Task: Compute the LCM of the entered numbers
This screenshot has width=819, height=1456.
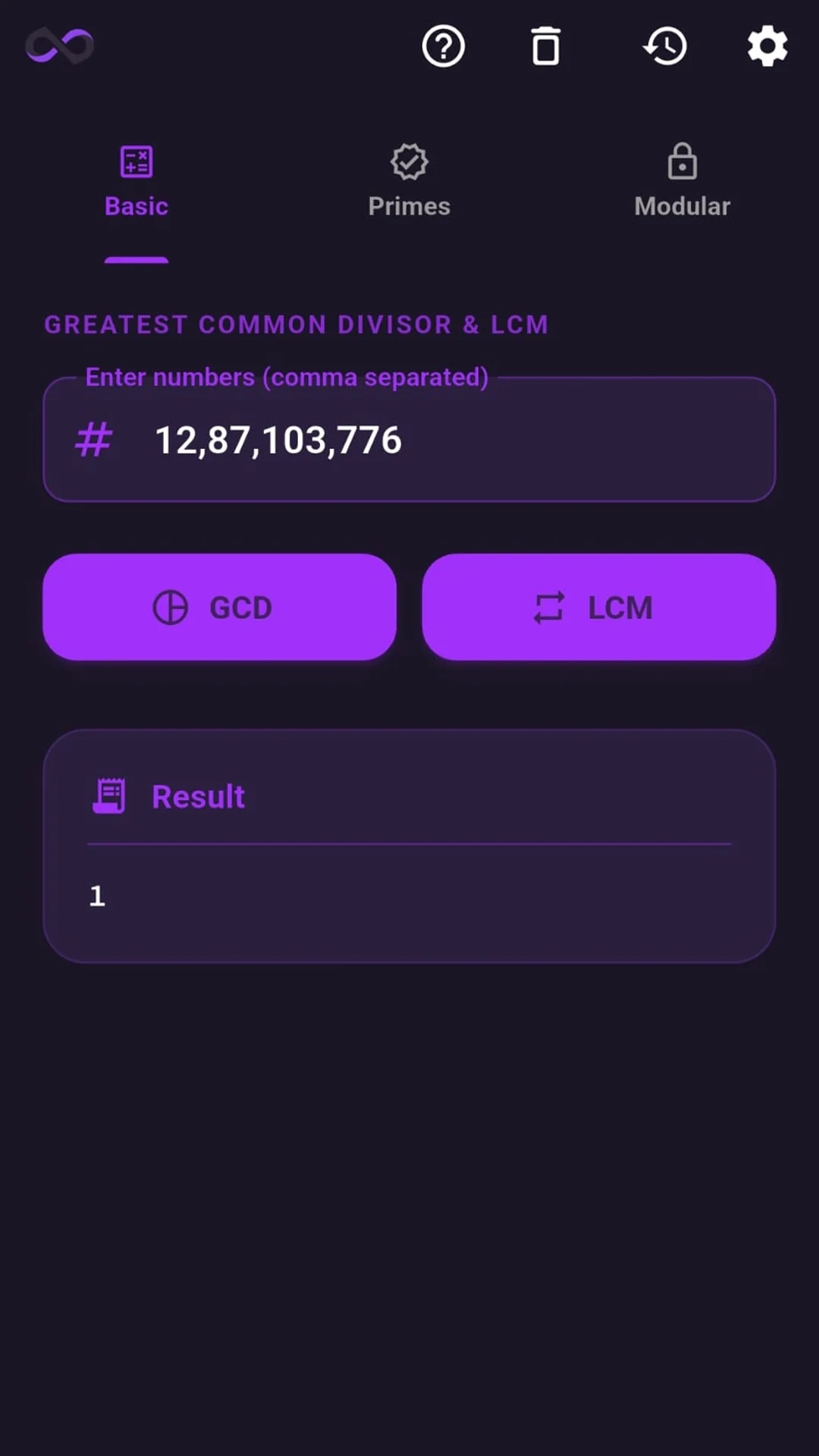Action: coord(599,607)
